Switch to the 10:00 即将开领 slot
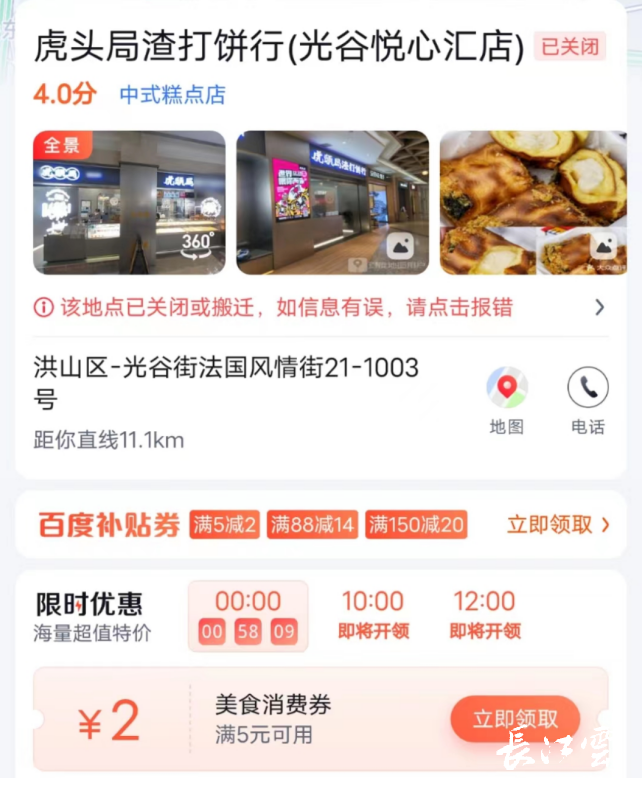The image size is (642, 793). 373,615
